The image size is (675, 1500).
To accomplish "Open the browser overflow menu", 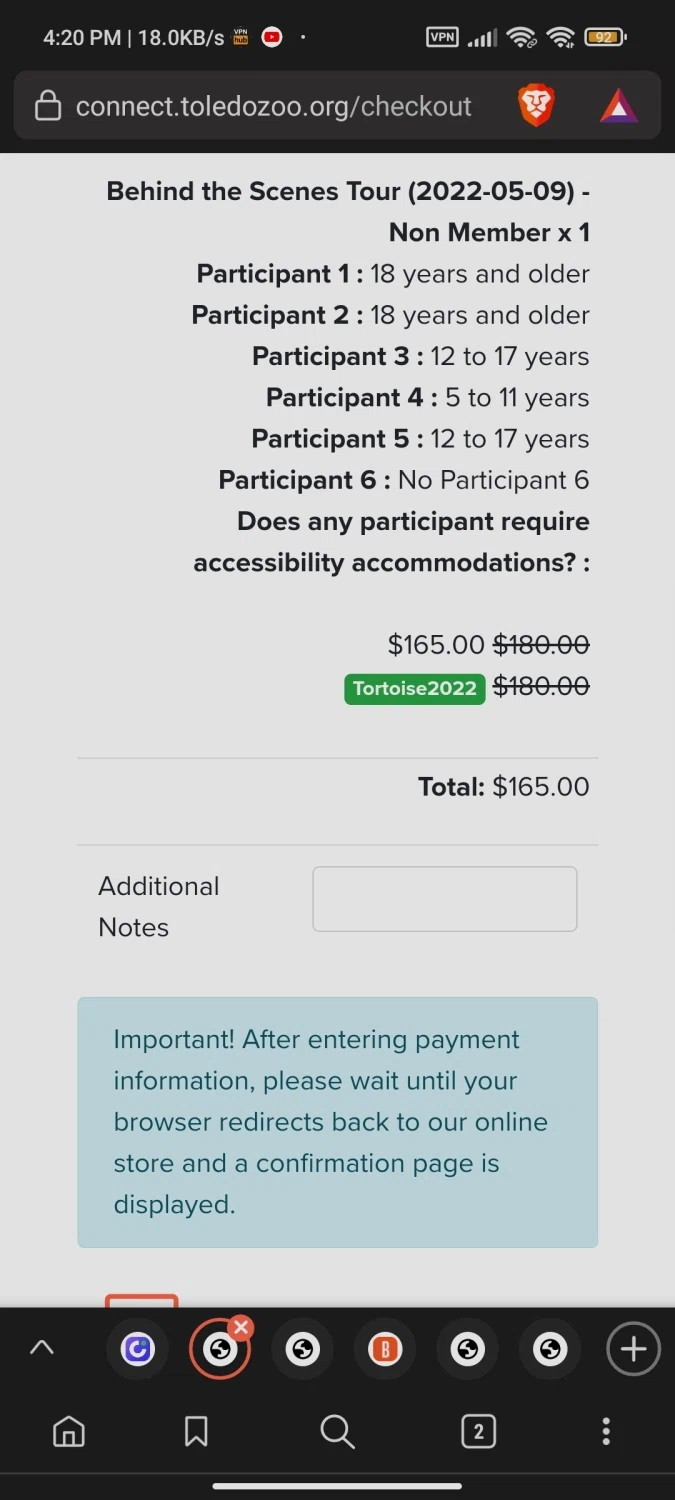I will [605, 1432].
